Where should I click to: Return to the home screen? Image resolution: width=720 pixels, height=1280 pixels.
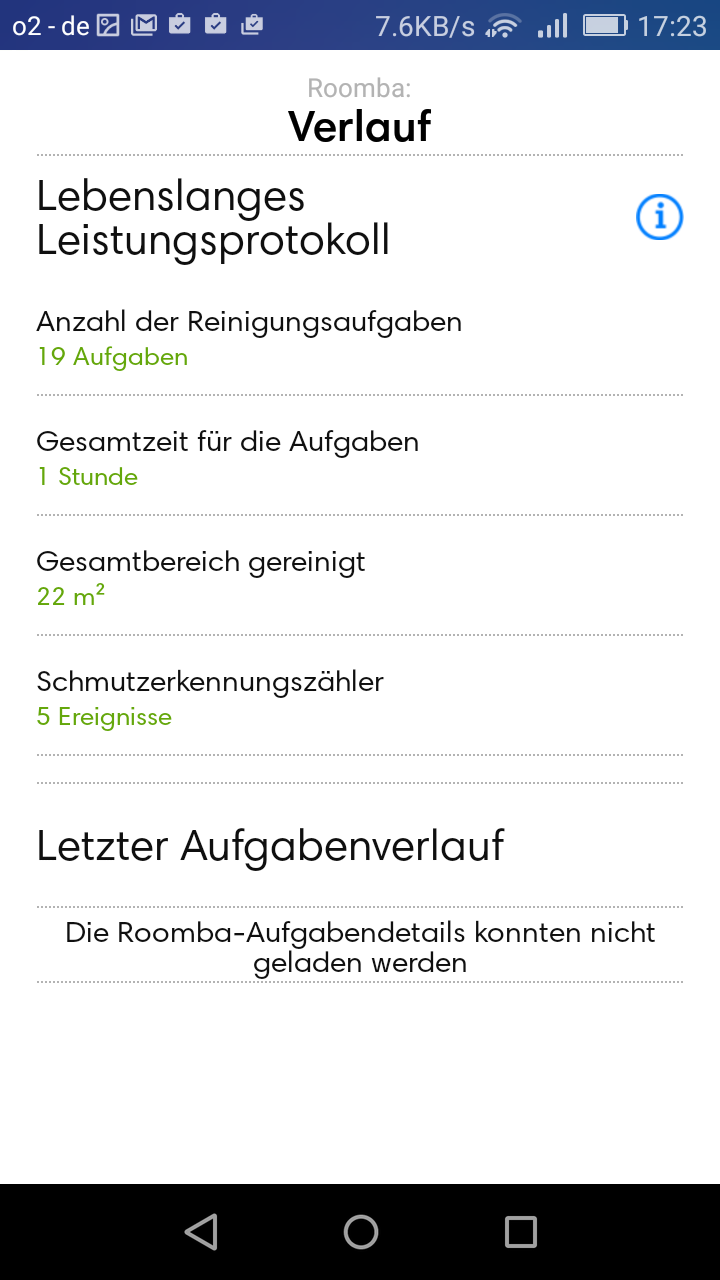tap(361, 1232)
